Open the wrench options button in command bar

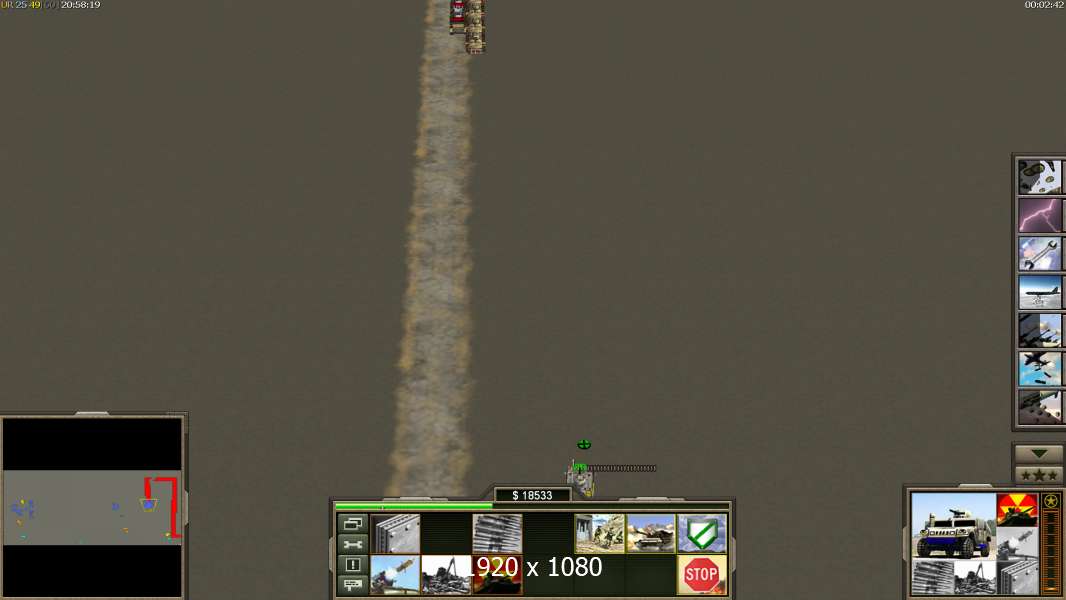tap(353, 544)
